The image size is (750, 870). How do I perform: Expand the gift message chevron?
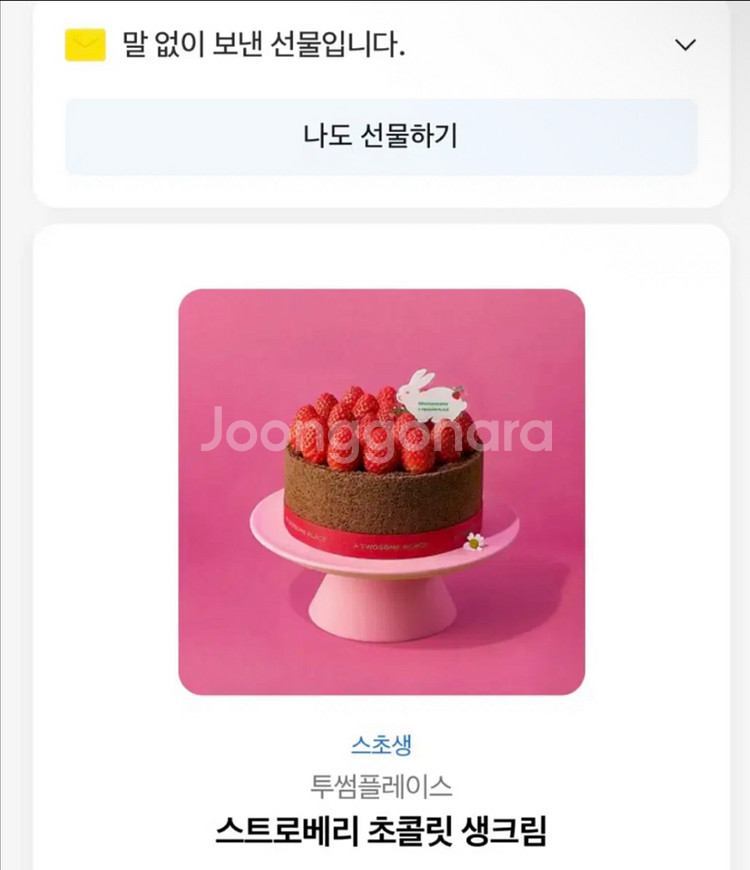685,45
